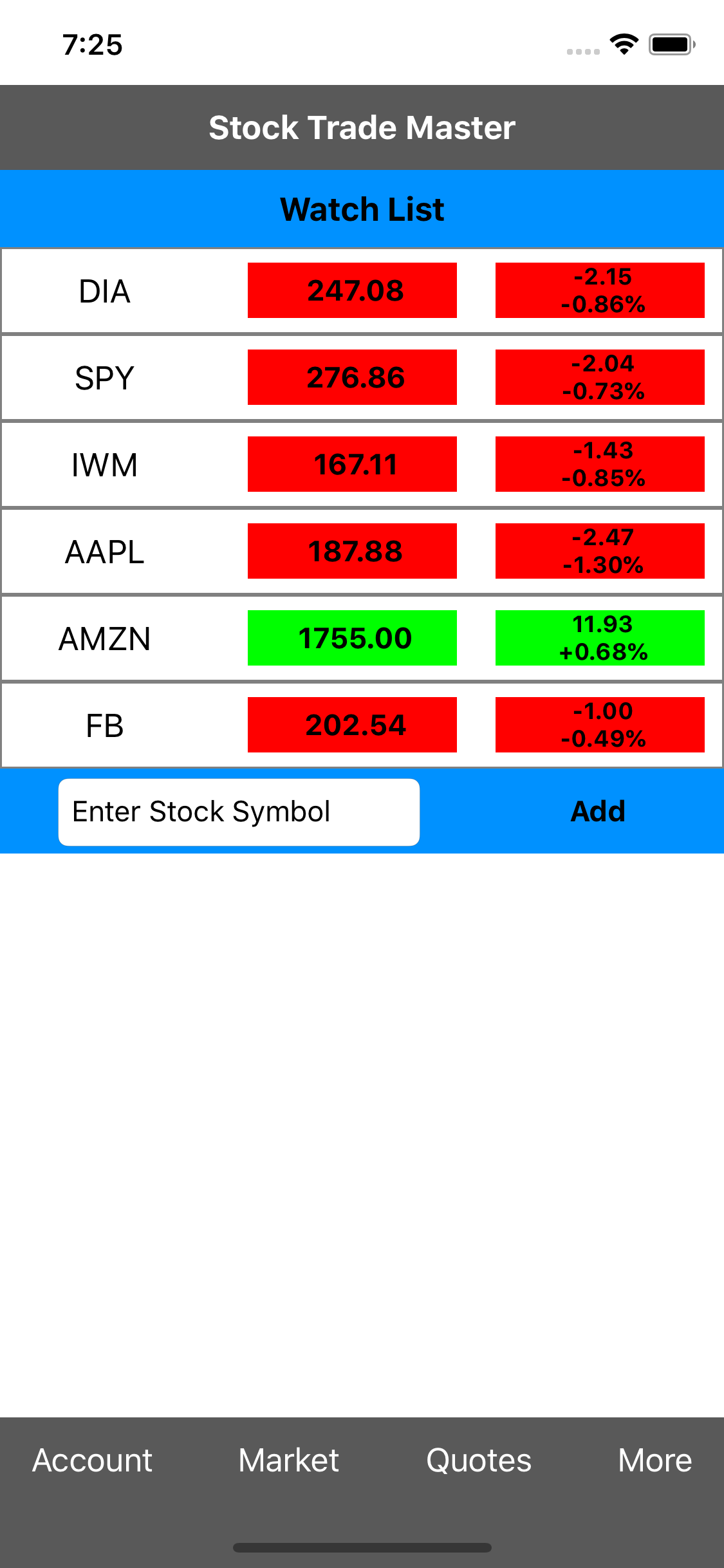
Task: Open the AMZN stock entry
Action: 362,638
